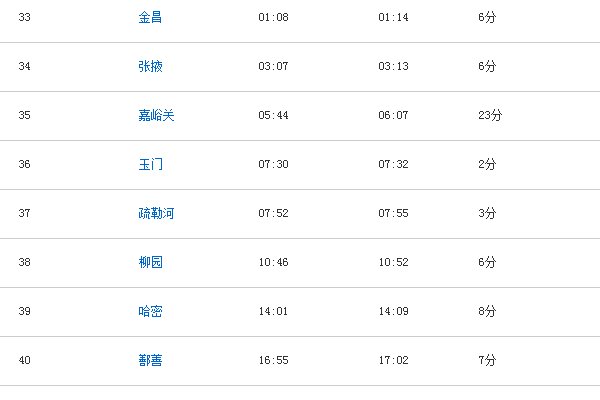Viewport: 600px width, 400px height.
Task: View the 玉门 station page
Action: point(150,165)
